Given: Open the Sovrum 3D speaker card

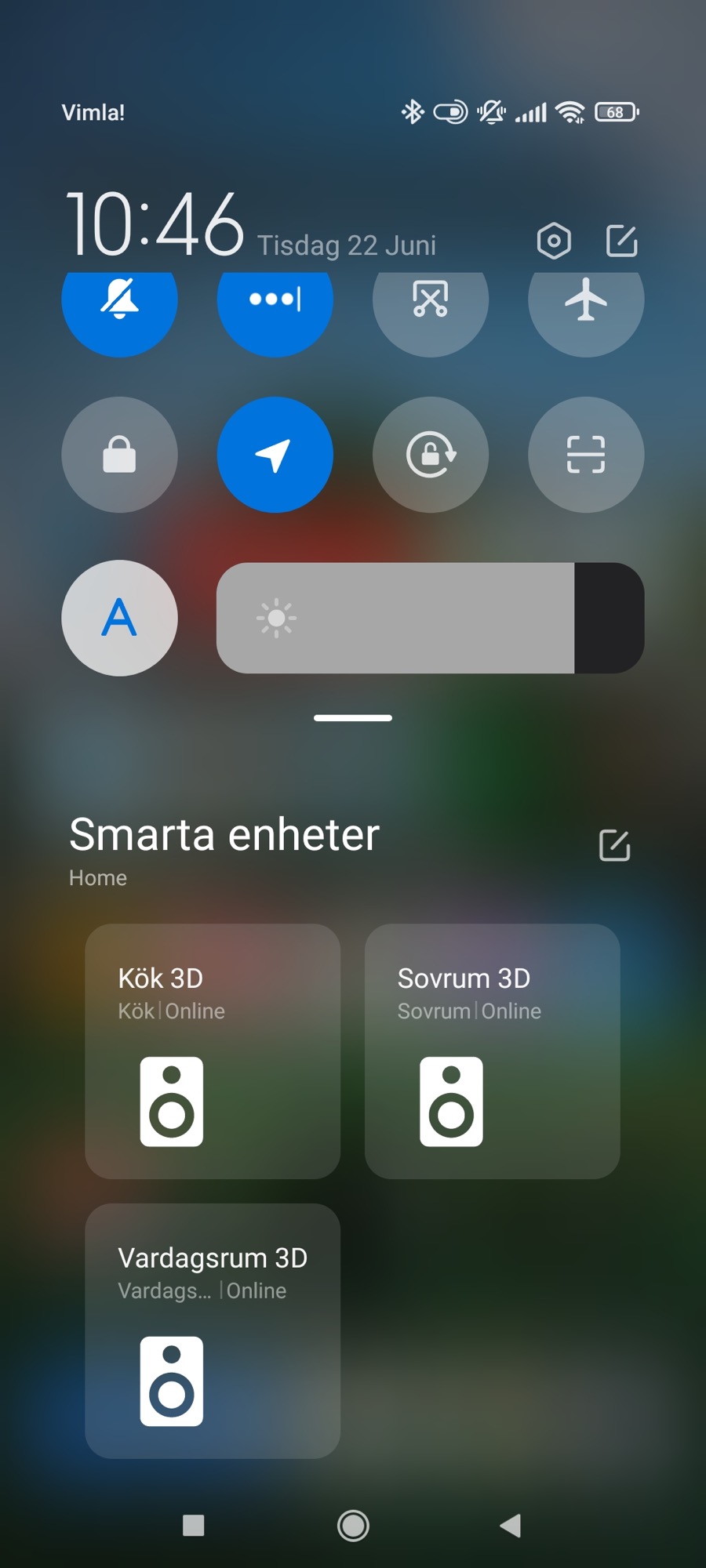Looking at the screenshot, I should pos(492,1051).
